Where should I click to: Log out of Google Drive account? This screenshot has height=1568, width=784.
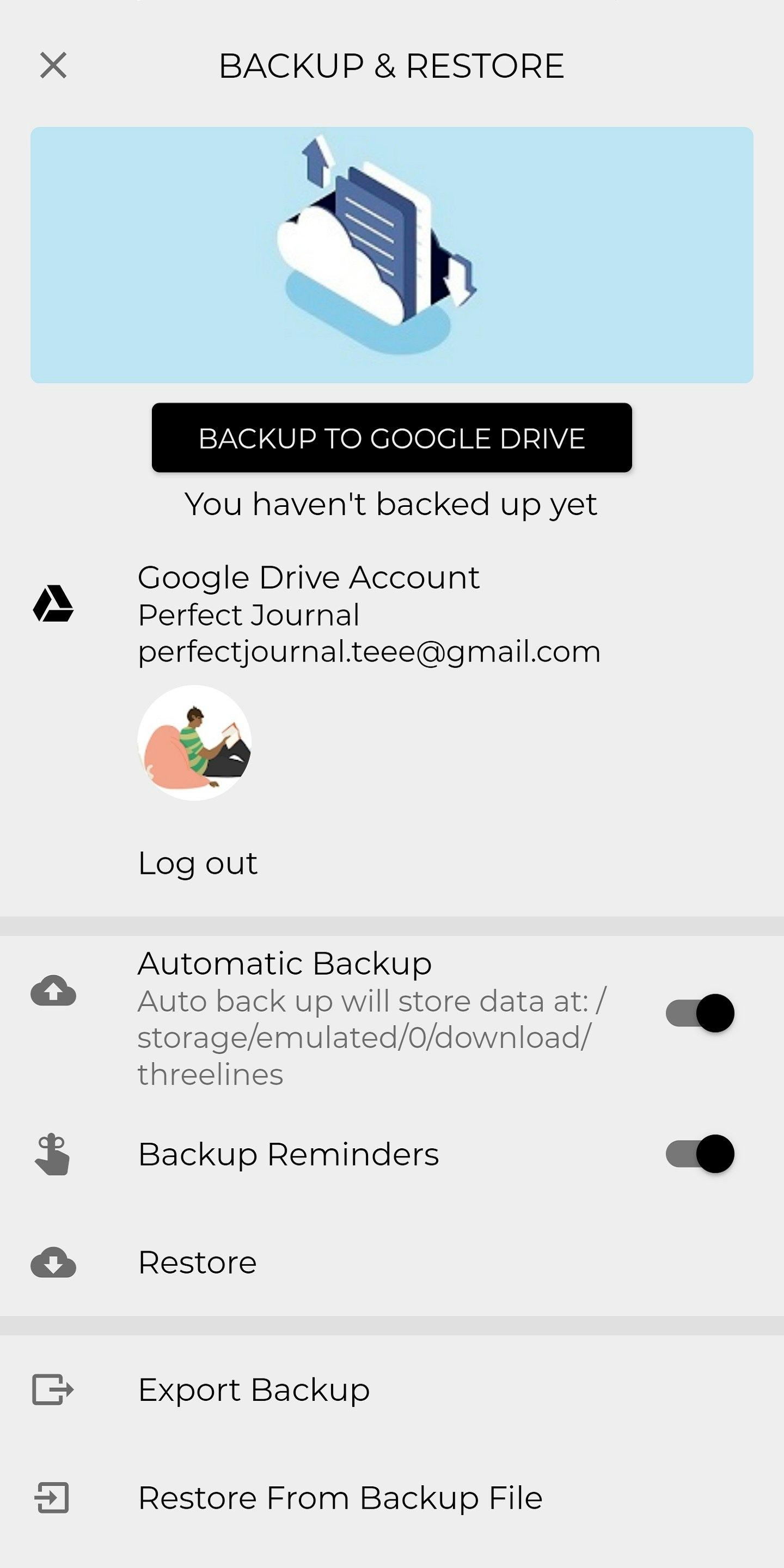[x=197, y=862]
